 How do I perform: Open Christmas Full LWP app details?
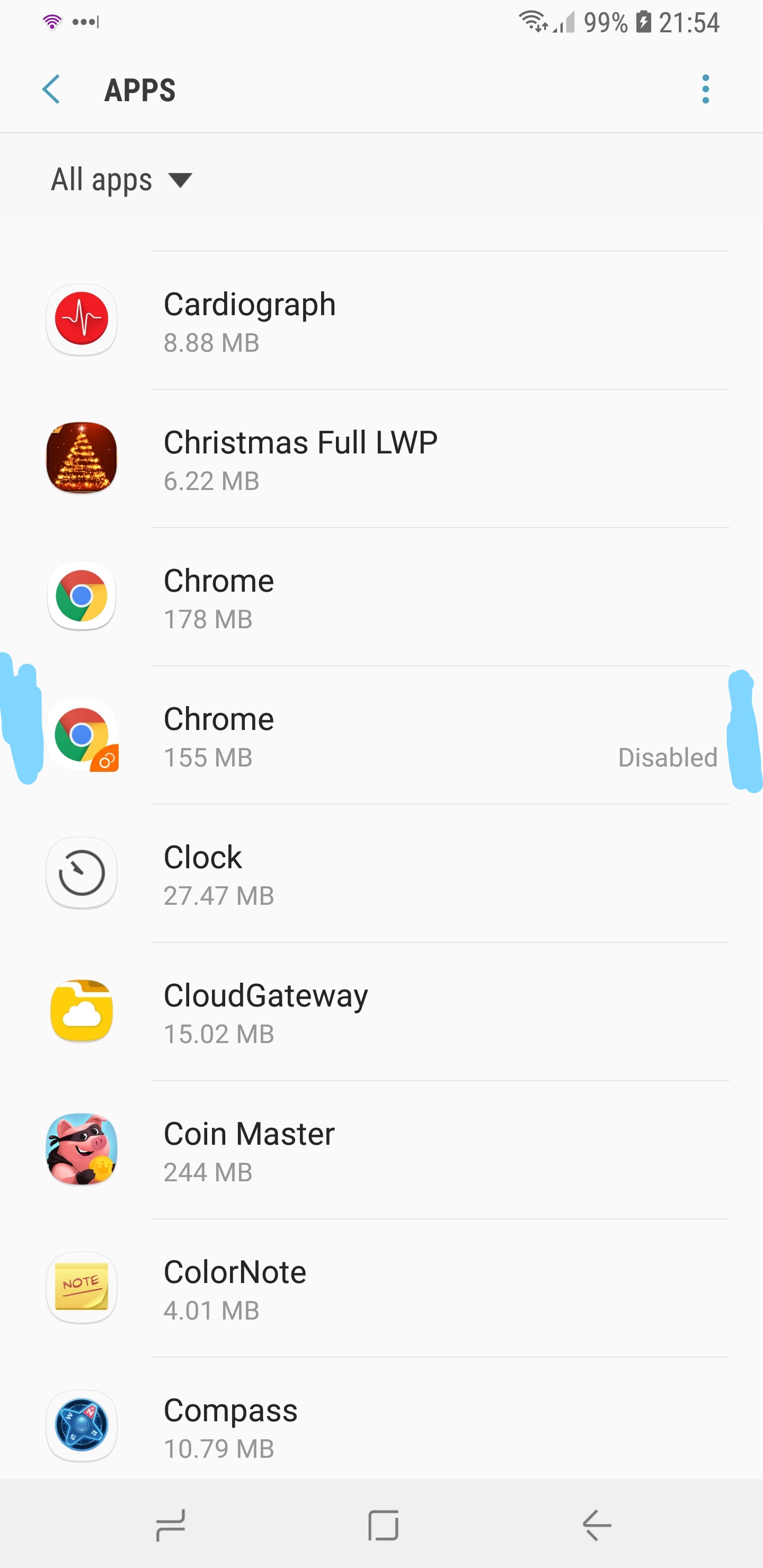pos(381,458)
